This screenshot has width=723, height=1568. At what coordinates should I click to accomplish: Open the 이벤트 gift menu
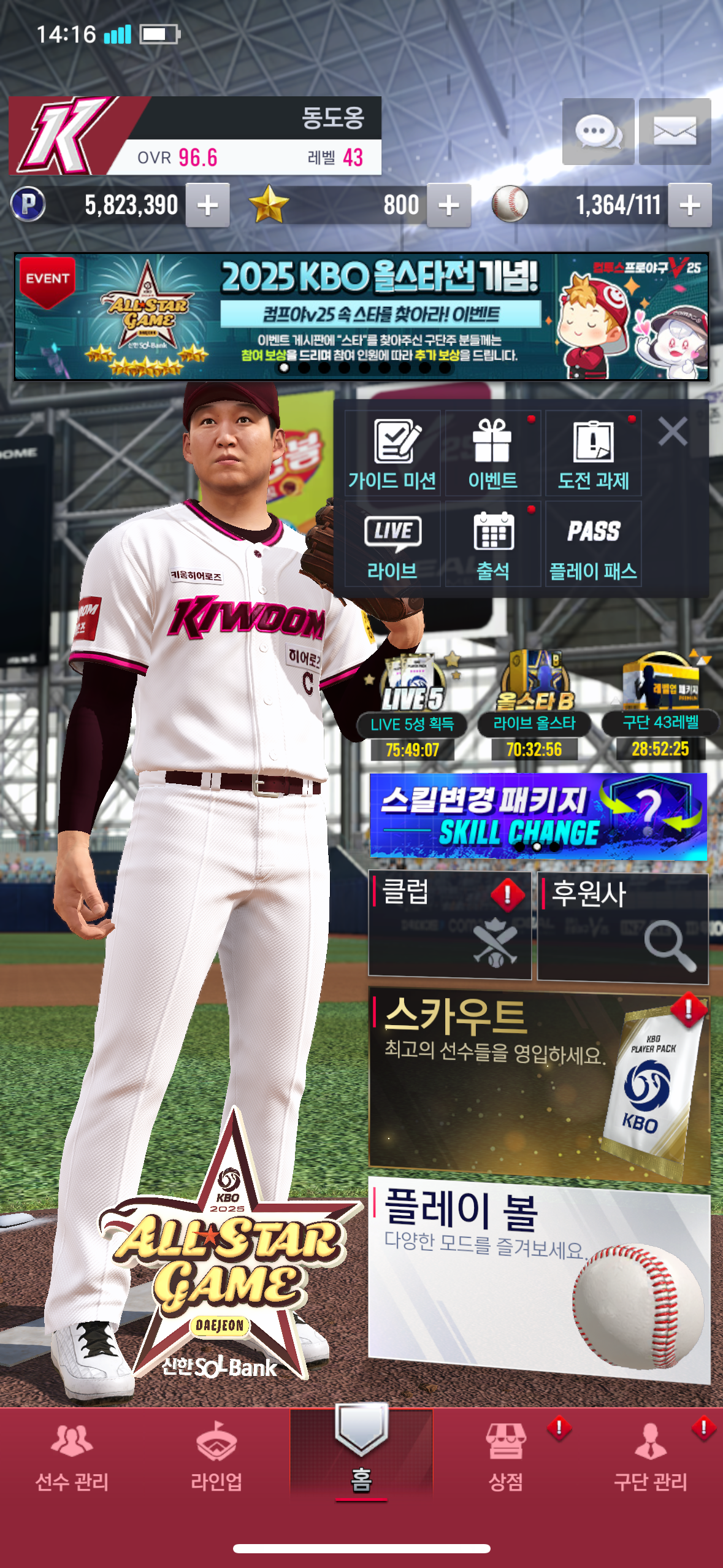pyautogui.click(x=493, y=453)
